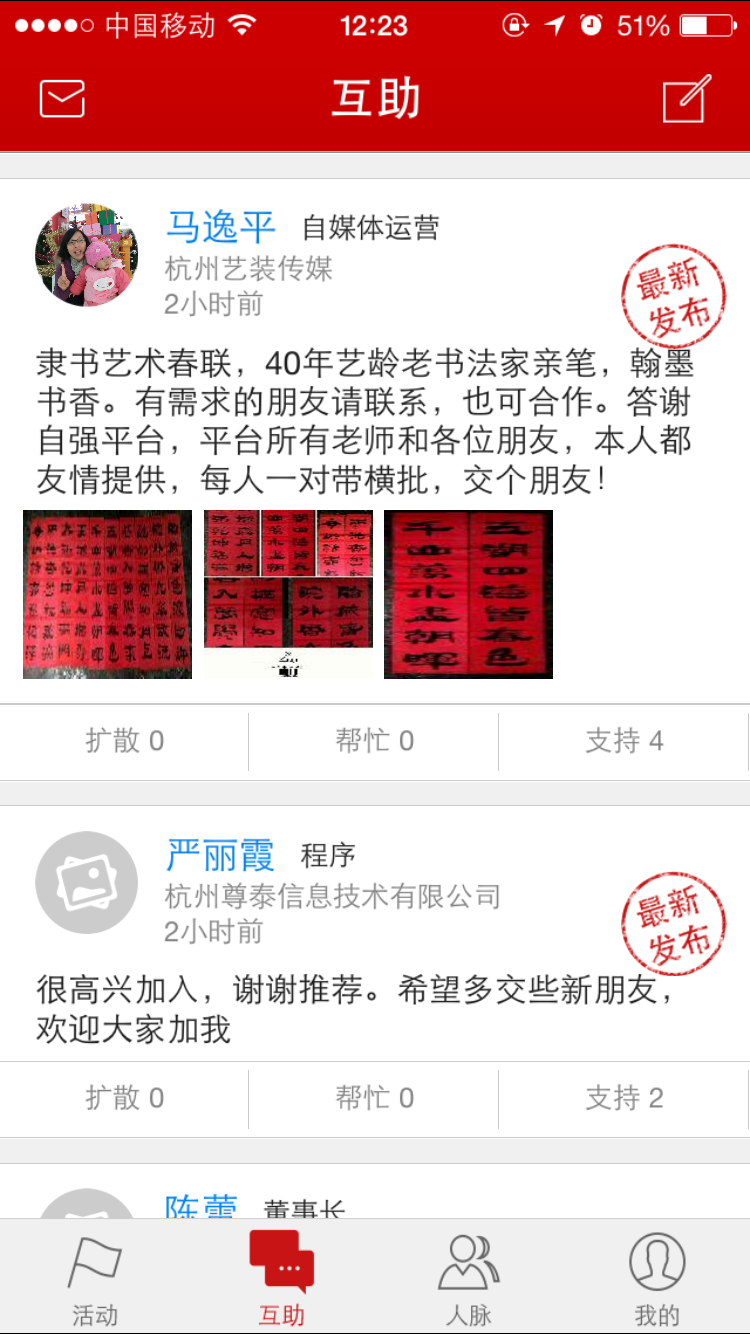Open the middle collage photo of 马逸平's post
This screenshot has height=1334, width=750.
click(288, 594)
